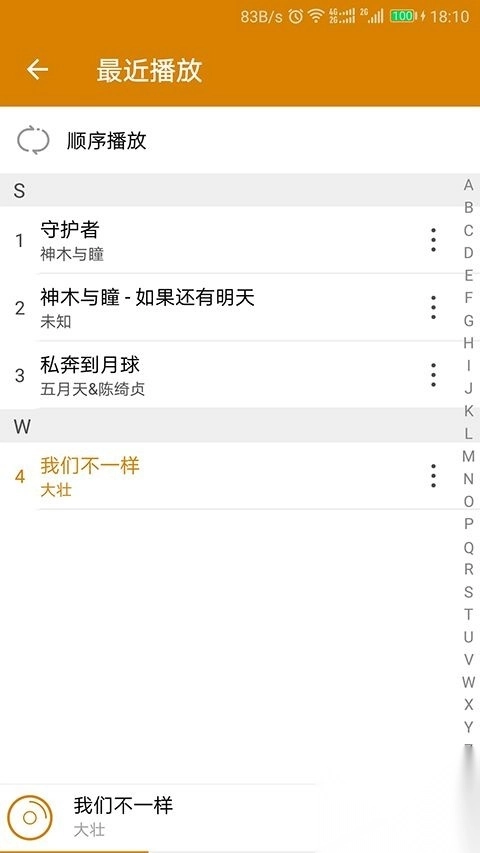The image size is (480, 853).
Task: Jump to letter S in alphabet index
Action: [x=469, y=591]
